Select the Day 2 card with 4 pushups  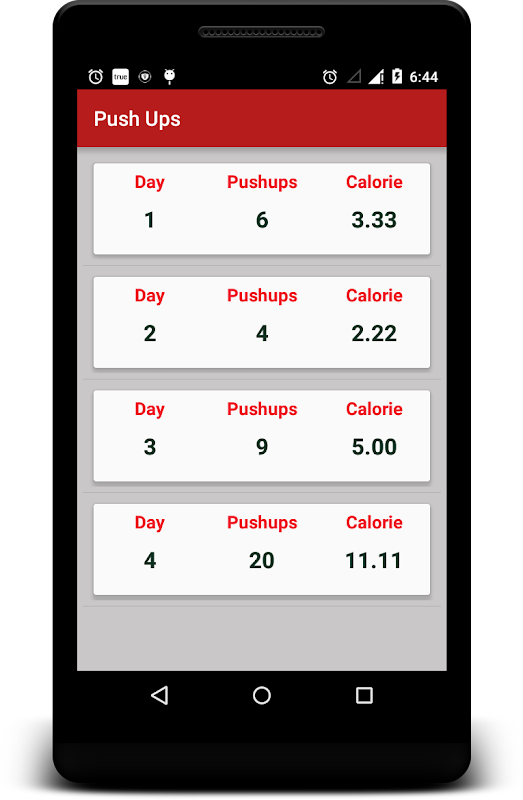pos(262,322)
